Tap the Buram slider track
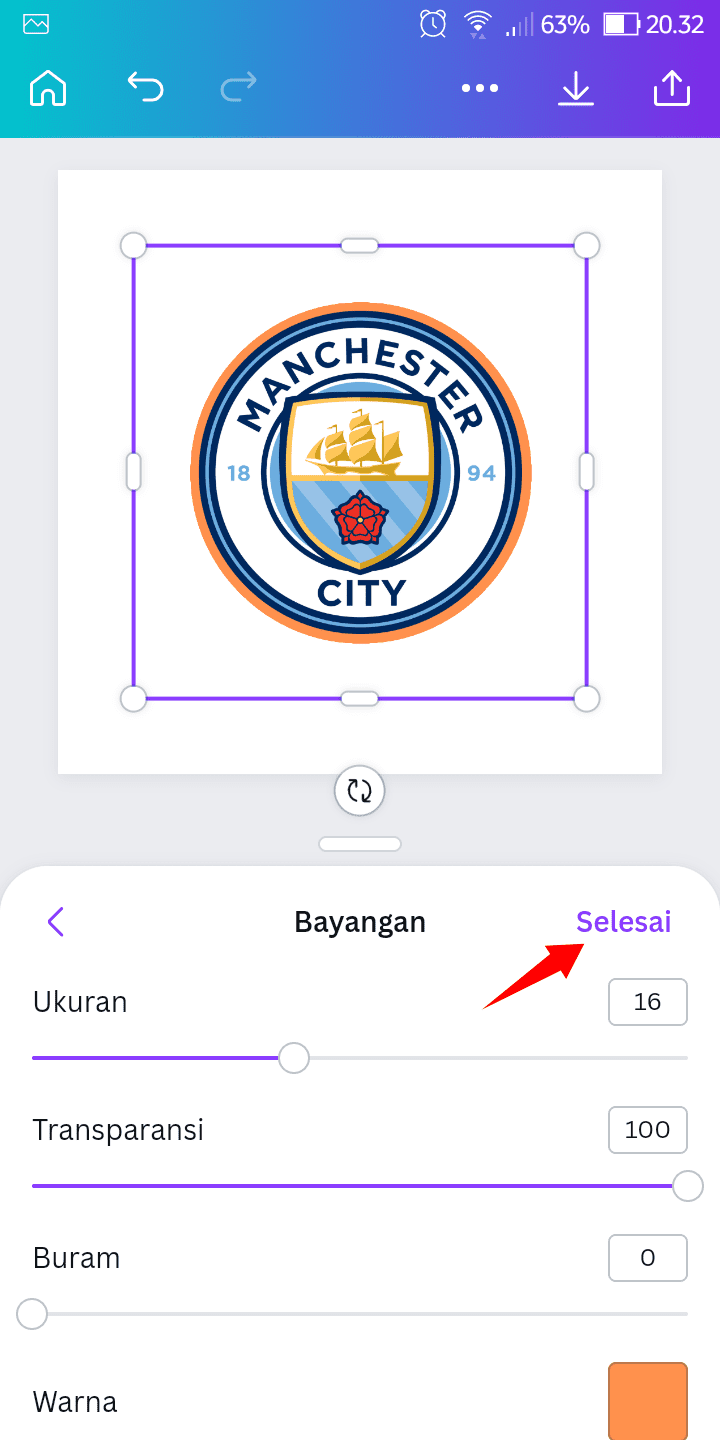 360,1313
